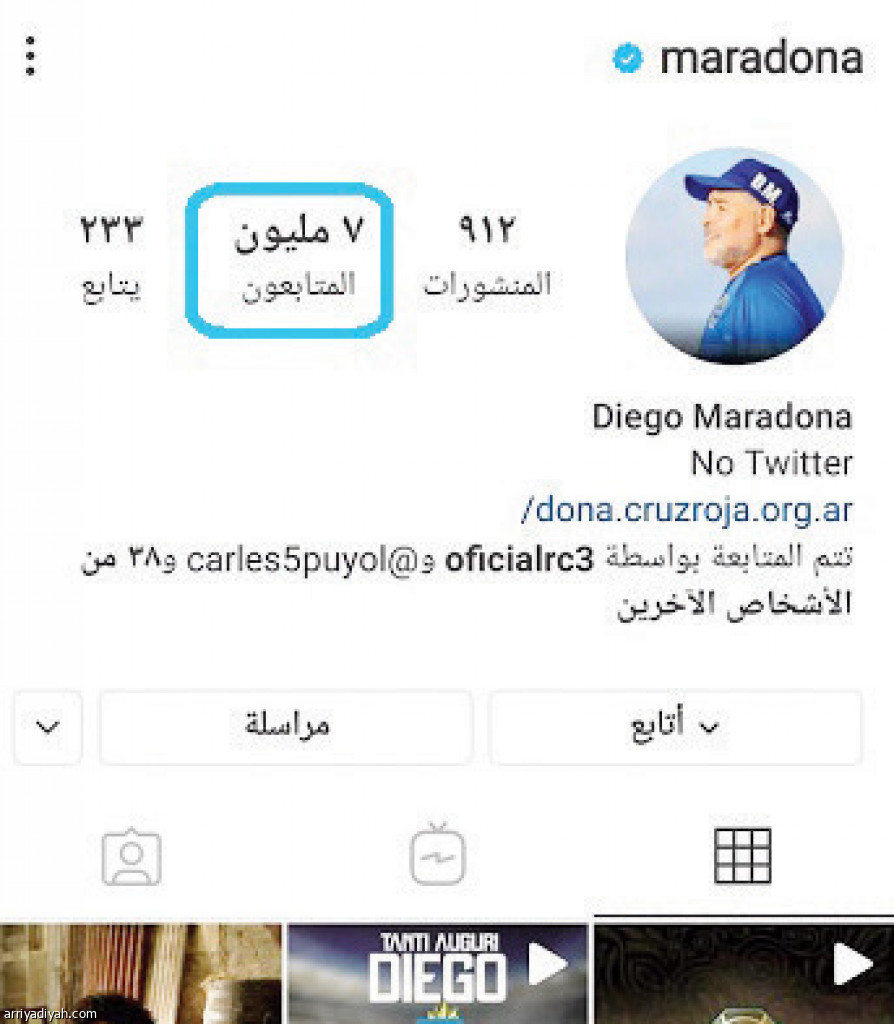The width and height of the screenshot is (894, 1024).
Task: Open the ٢٣٣ following list
Action: pos(110,256)
